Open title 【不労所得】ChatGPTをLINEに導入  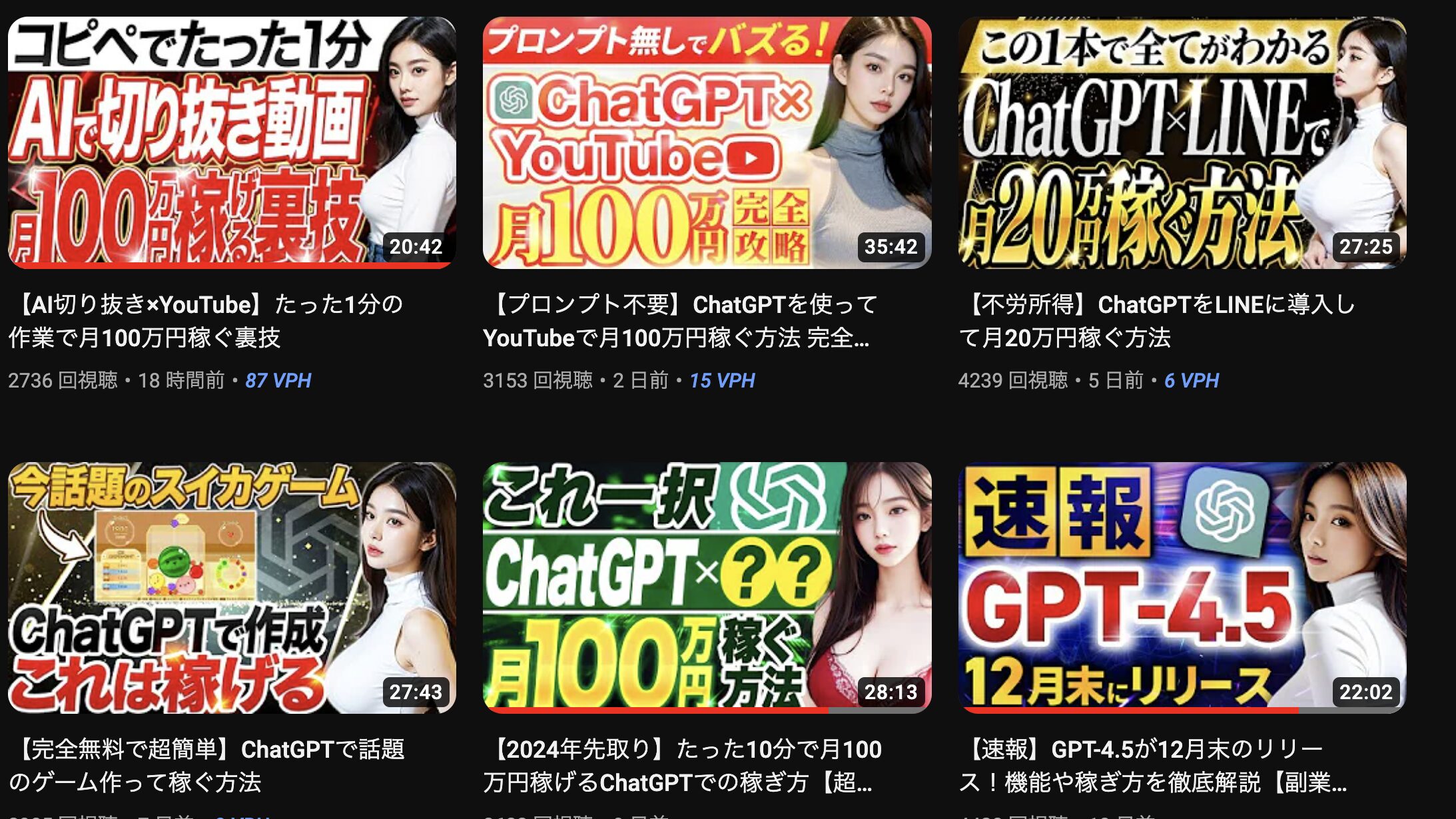point(1156,321)
